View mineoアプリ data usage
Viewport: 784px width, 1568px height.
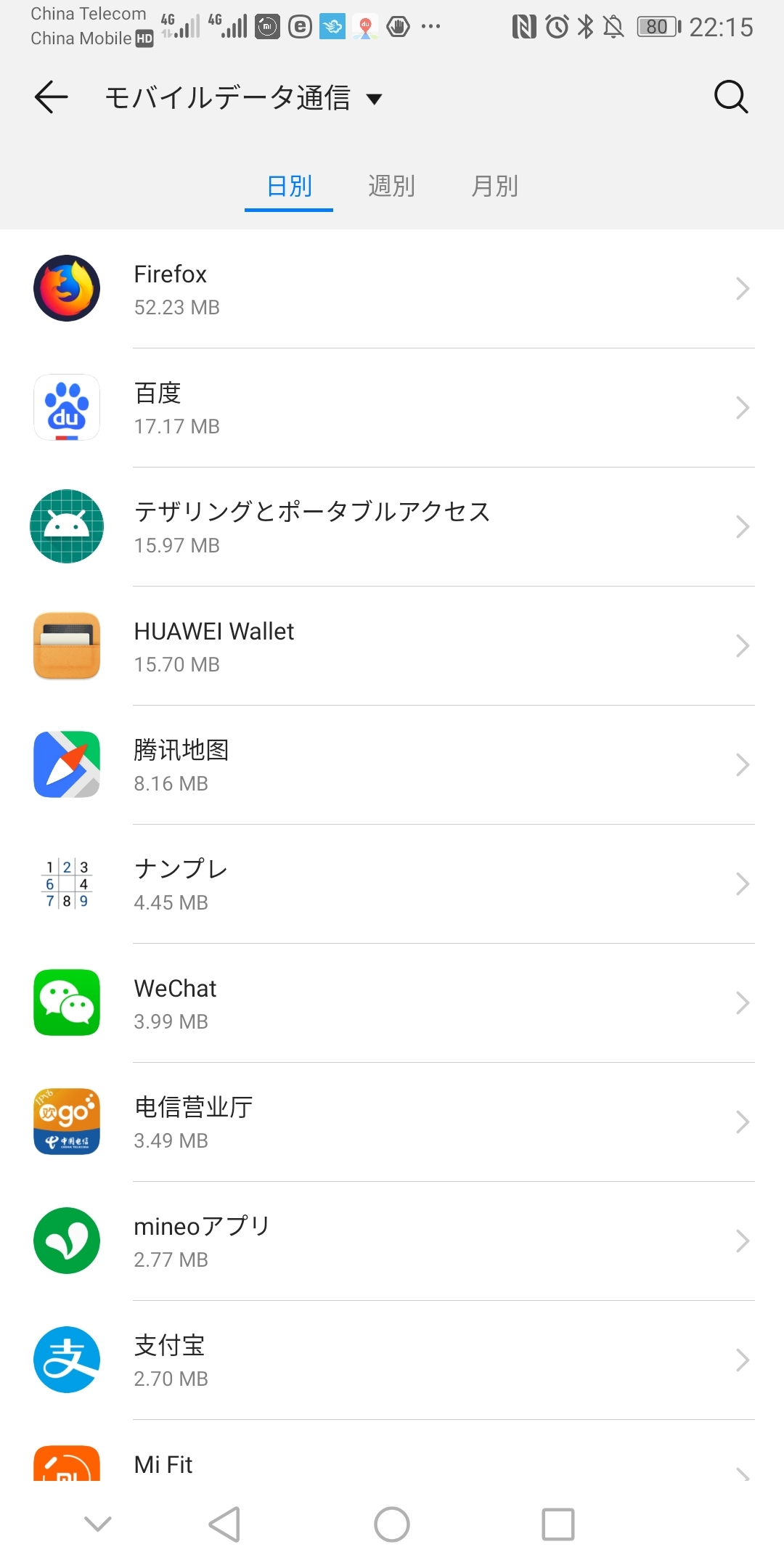[x=392, y=1241]
